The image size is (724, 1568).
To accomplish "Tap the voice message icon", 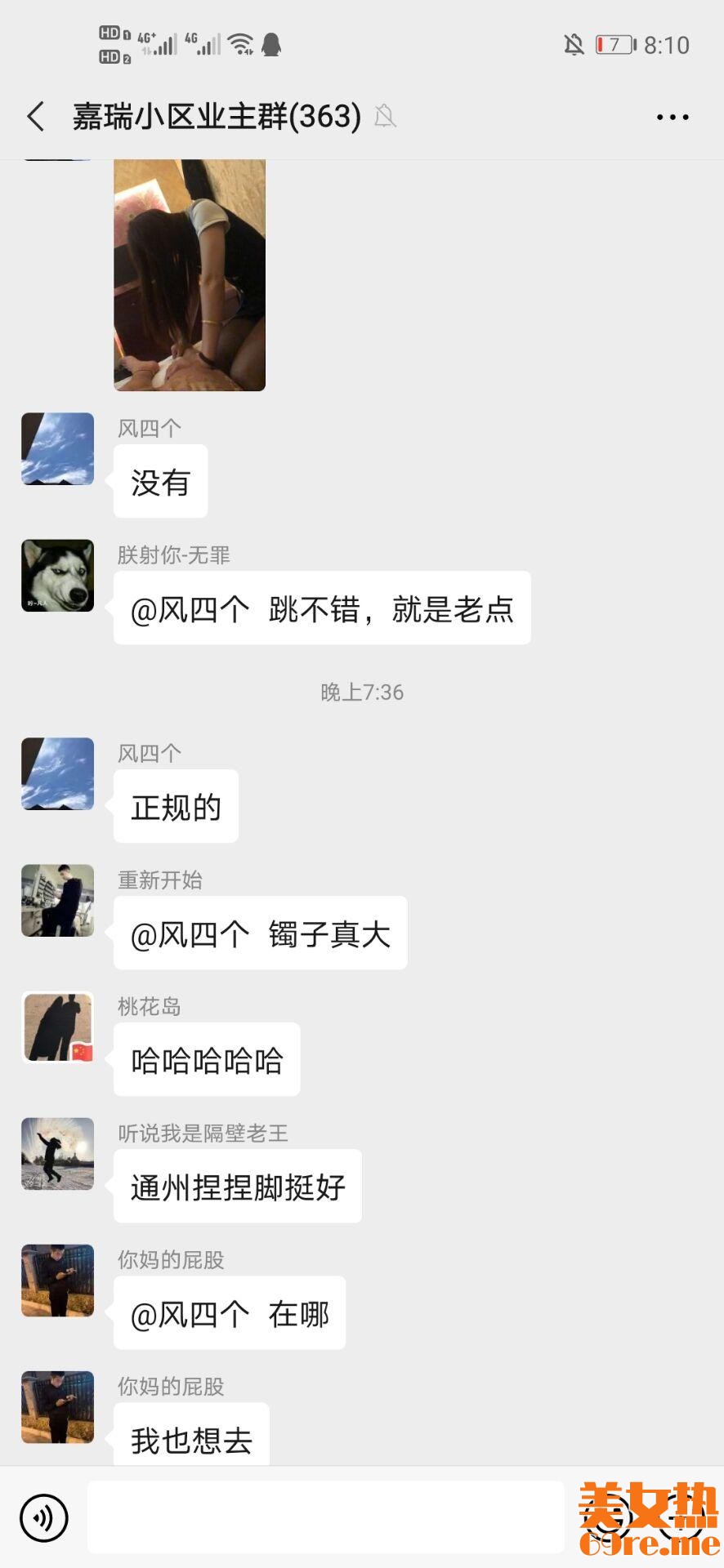I will (x=44, y=1518).
